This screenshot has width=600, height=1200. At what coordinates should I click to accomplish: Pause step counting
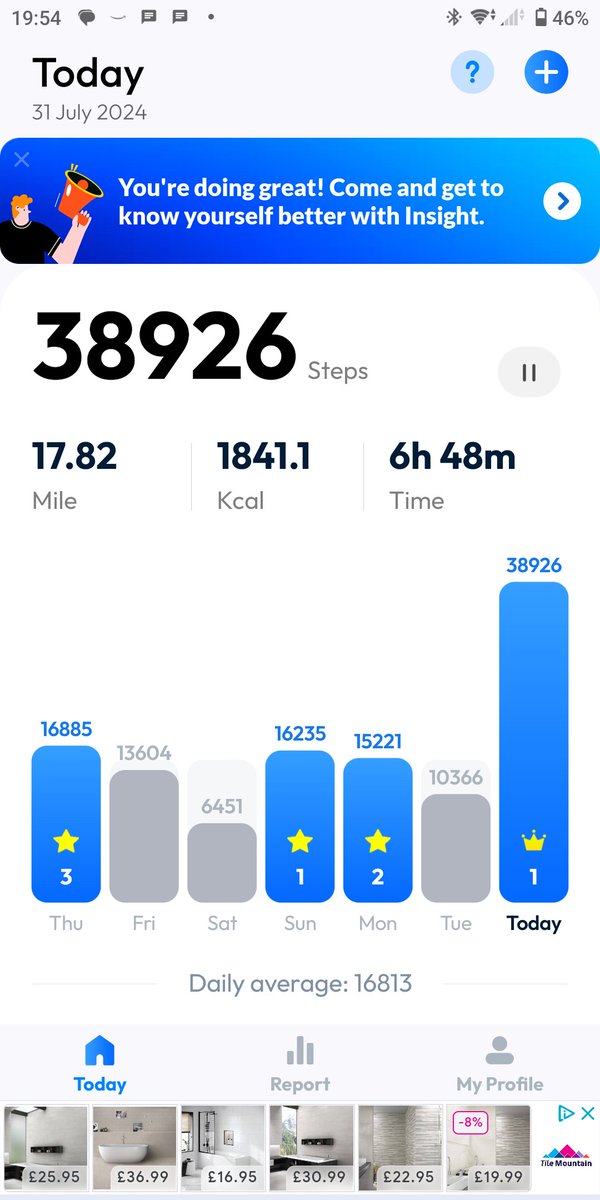pyautogui.click(x=529, y=373)
